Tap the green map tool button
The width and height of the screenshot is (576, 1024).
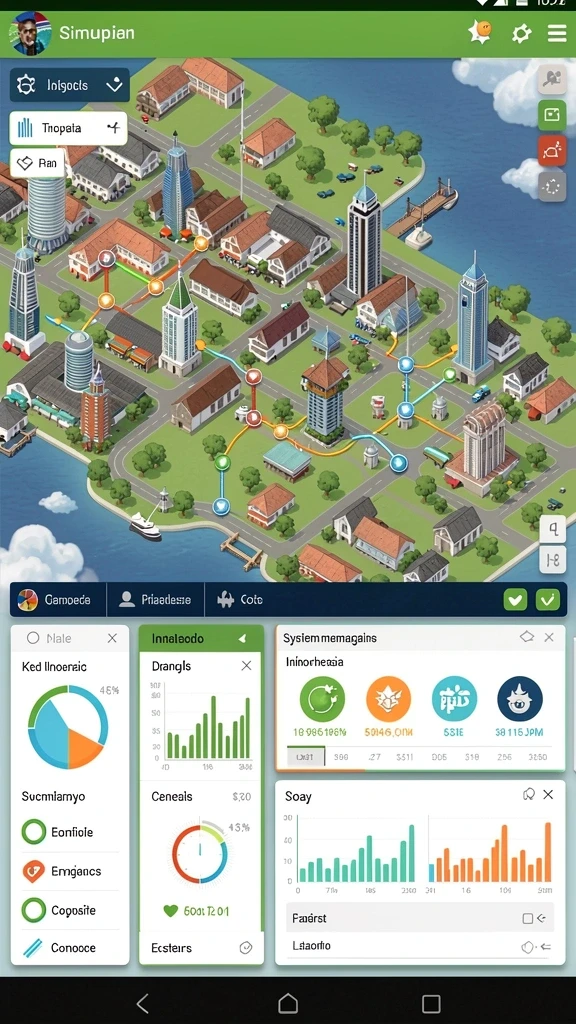552,116
